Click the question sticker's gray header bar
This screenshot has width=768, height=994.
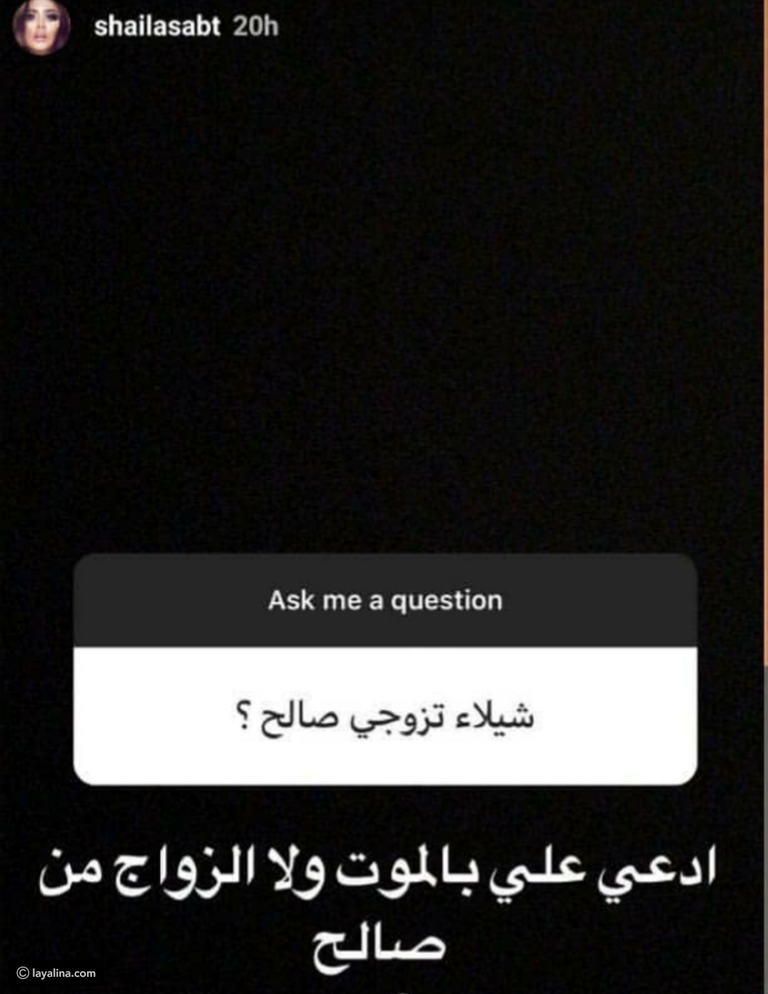[384, 600]
